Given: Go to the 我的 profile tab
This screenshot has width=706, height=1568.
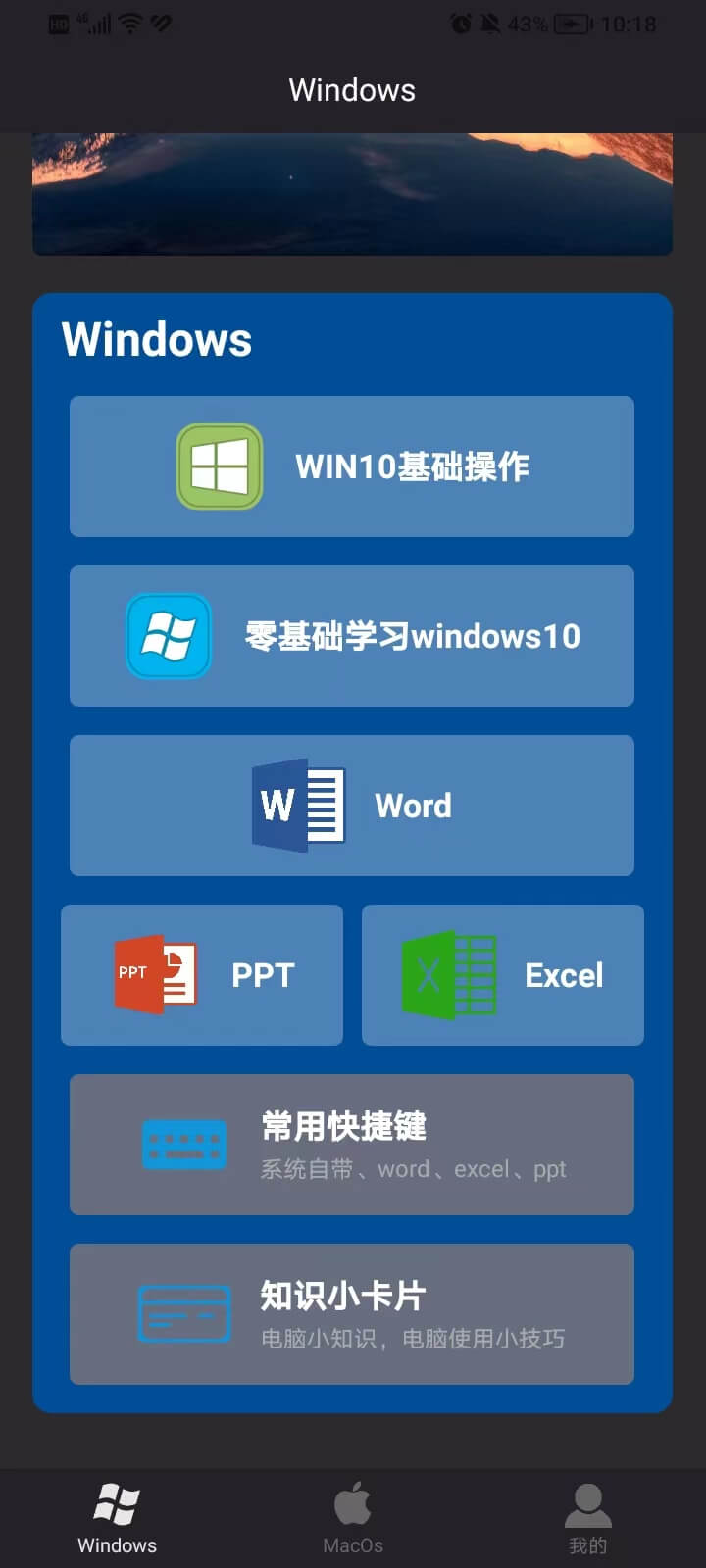Looking at the screenshot, I should (587, 1519).
